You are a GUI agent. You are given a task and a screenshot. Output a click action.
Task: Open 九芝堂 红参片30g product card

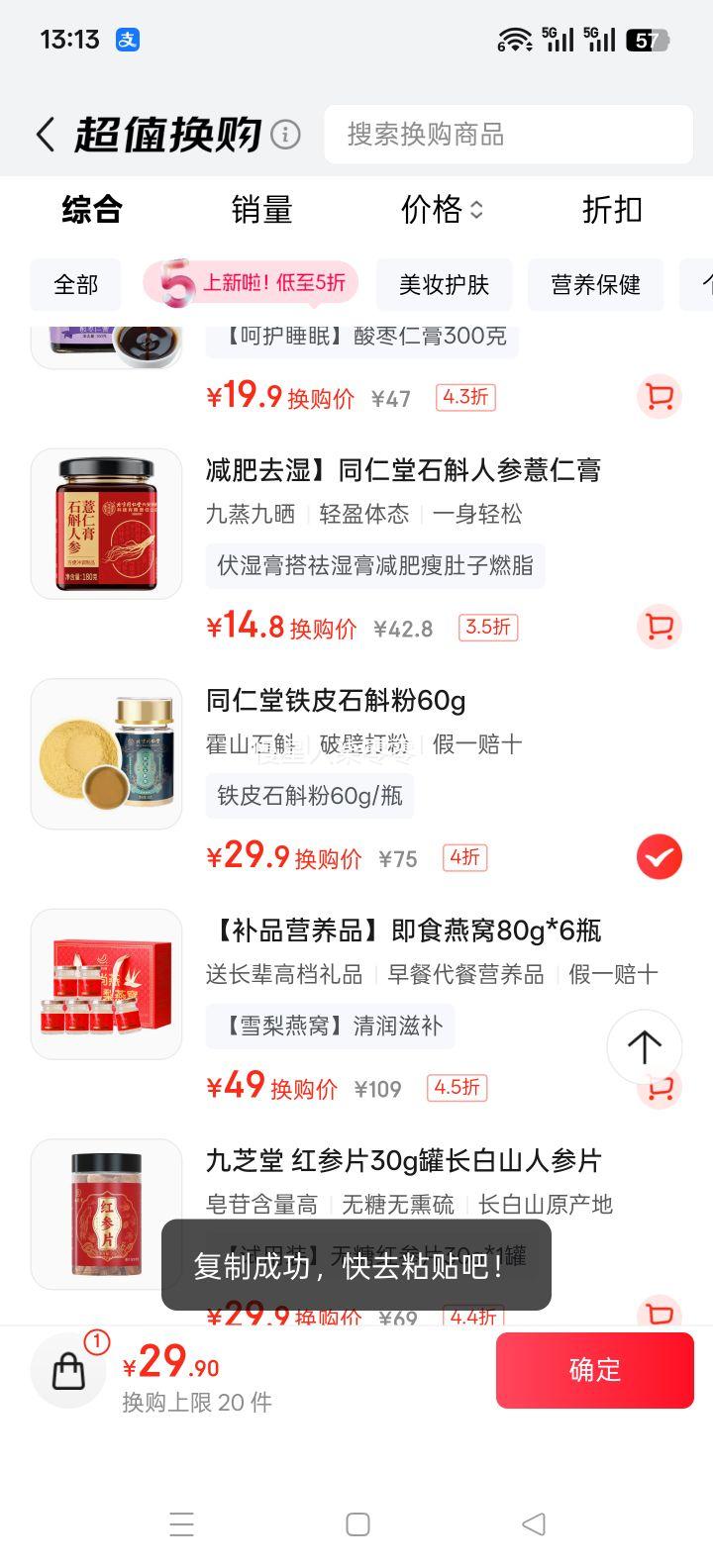(403, 1160)
